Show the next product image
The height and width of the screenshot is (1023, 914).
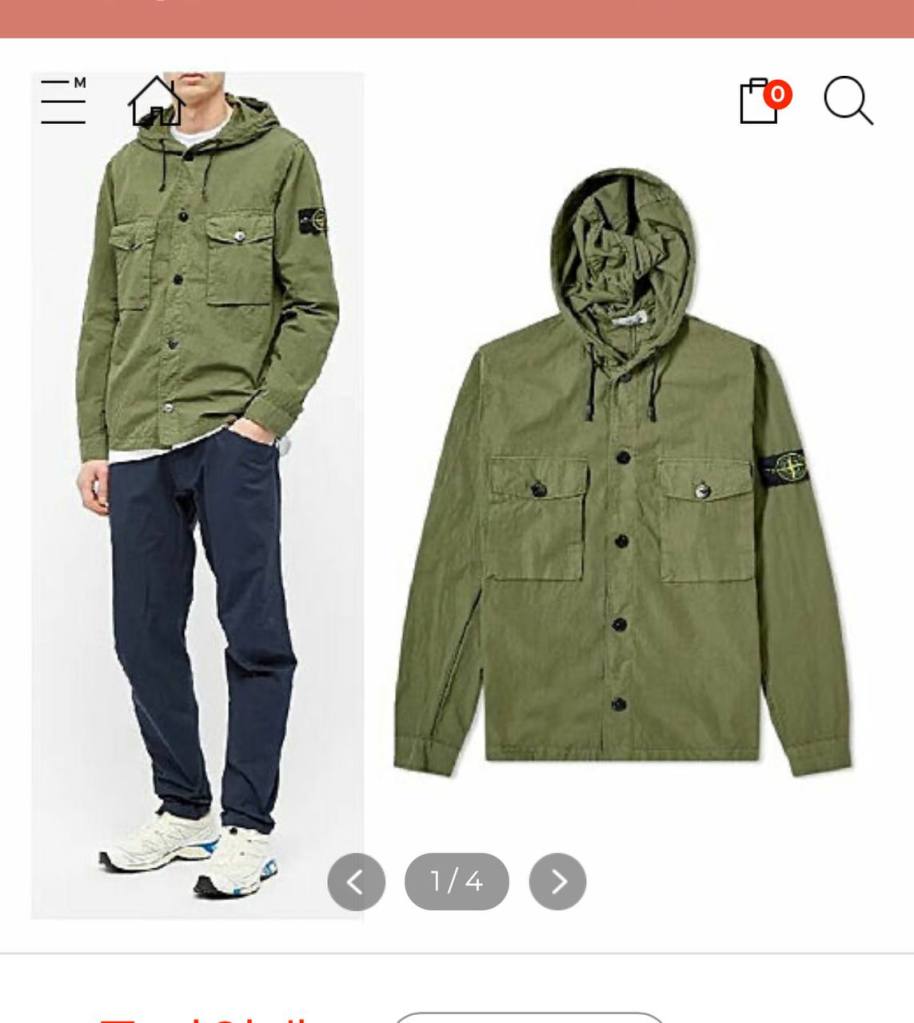pyautogui.click(x=557, y=882)
